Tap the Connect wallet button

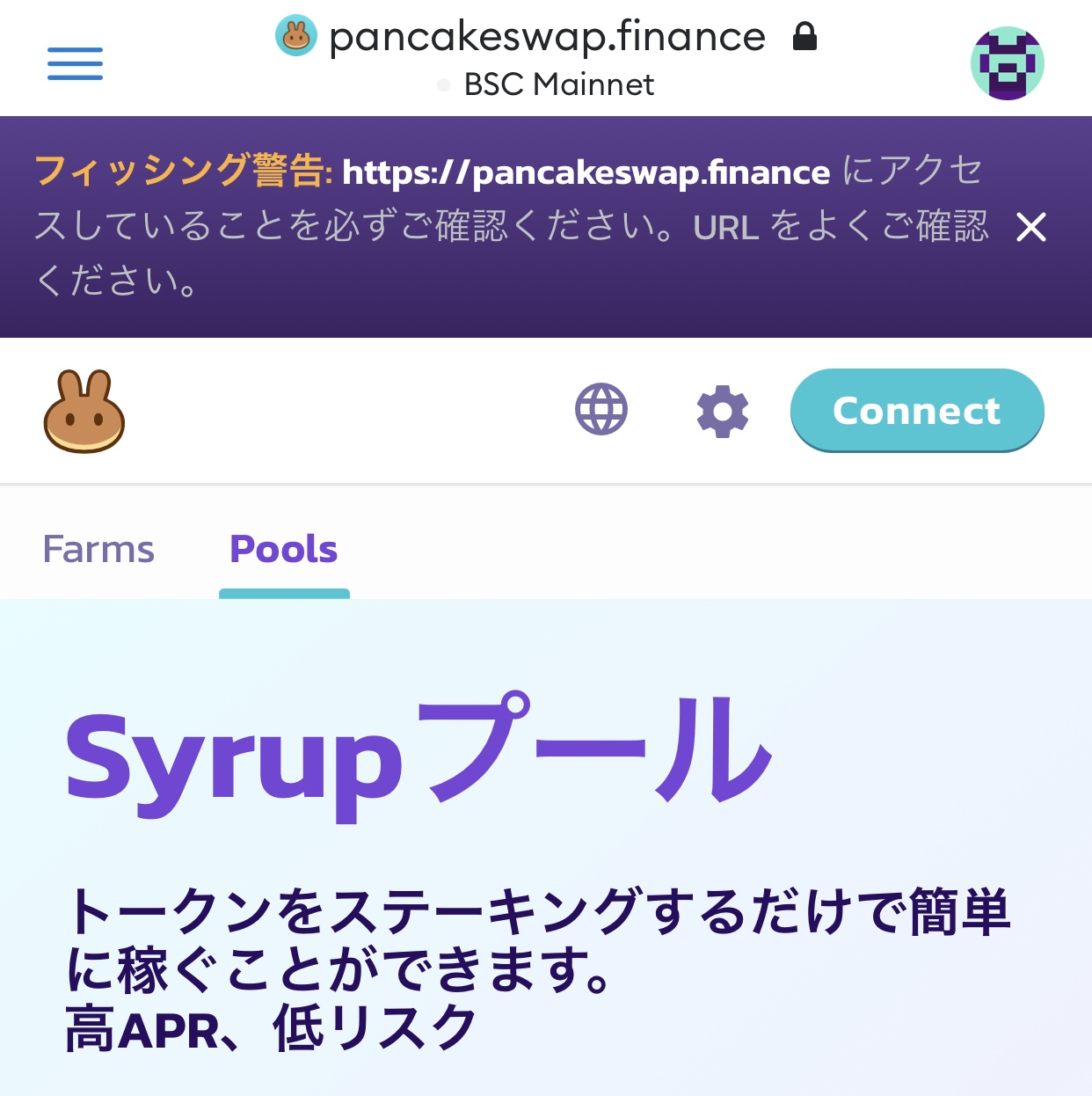click(x=916, y=411)
